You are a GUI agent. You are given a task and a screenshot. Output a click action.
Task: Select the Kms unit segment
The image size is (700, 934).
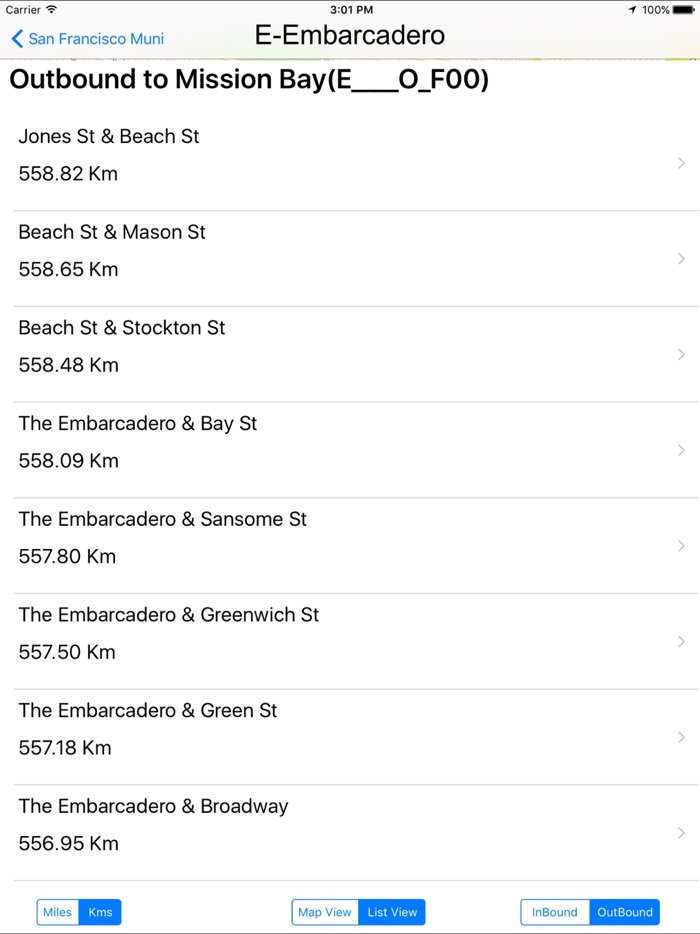[x=100, y=912]
